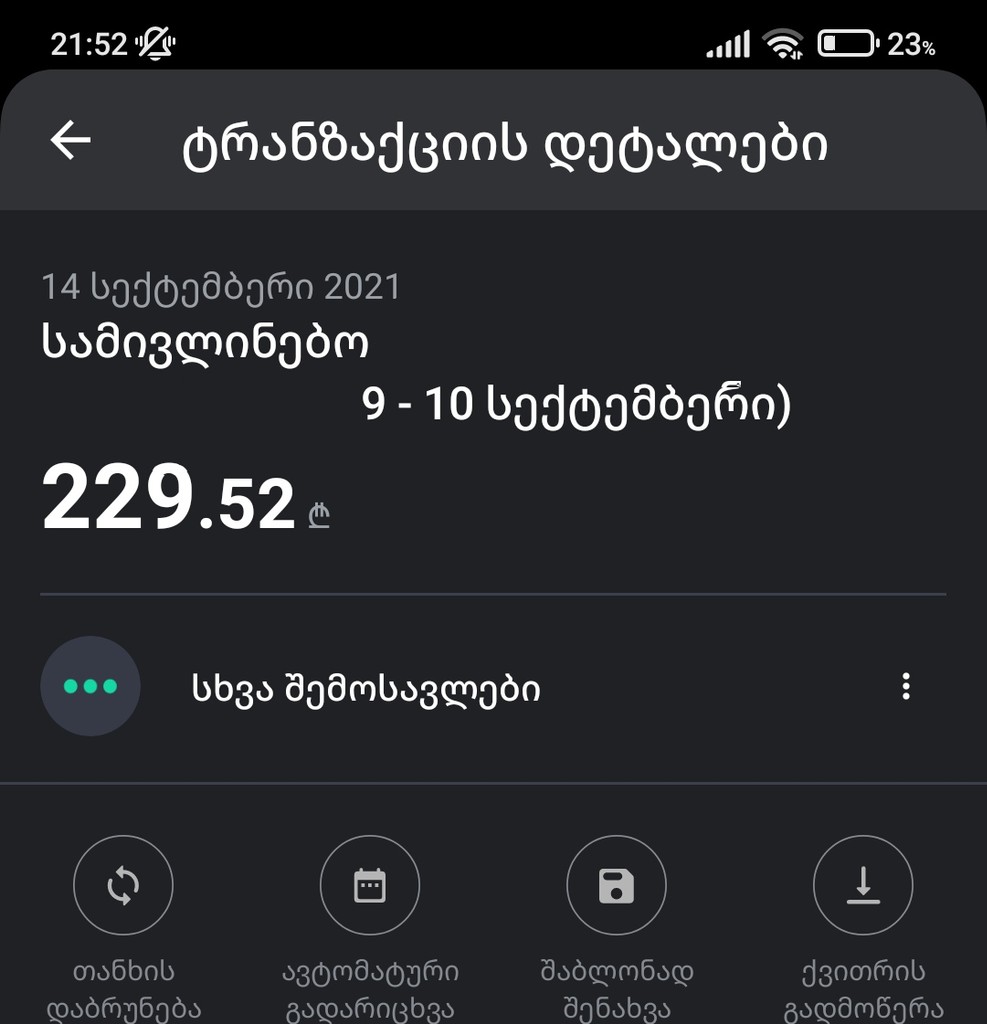Tap the muted notifications status icon
The image size is (987, 1024).
(x=157, y=44)
